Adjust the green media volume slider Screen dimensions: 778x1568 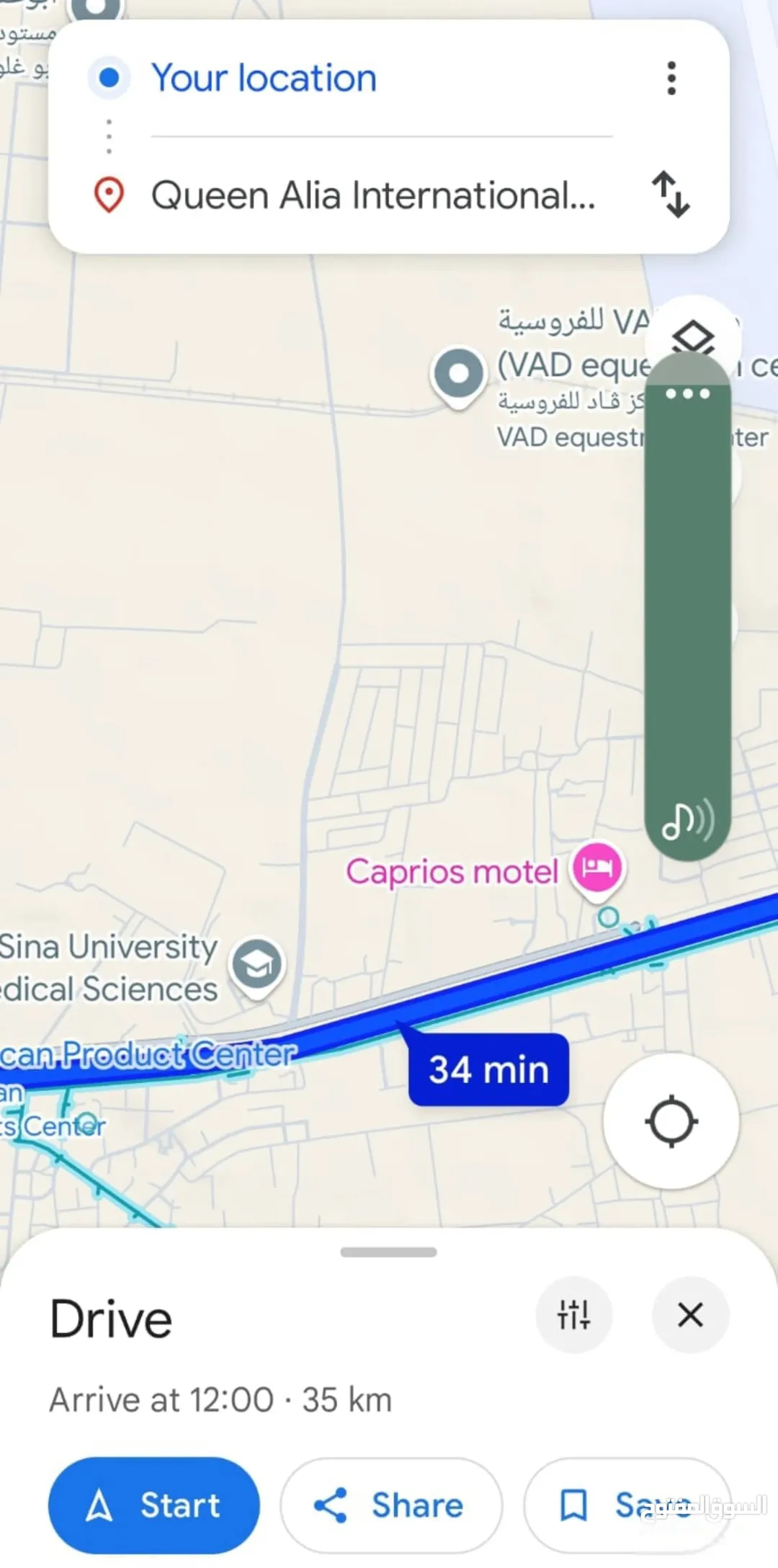[x=688, y=607]
